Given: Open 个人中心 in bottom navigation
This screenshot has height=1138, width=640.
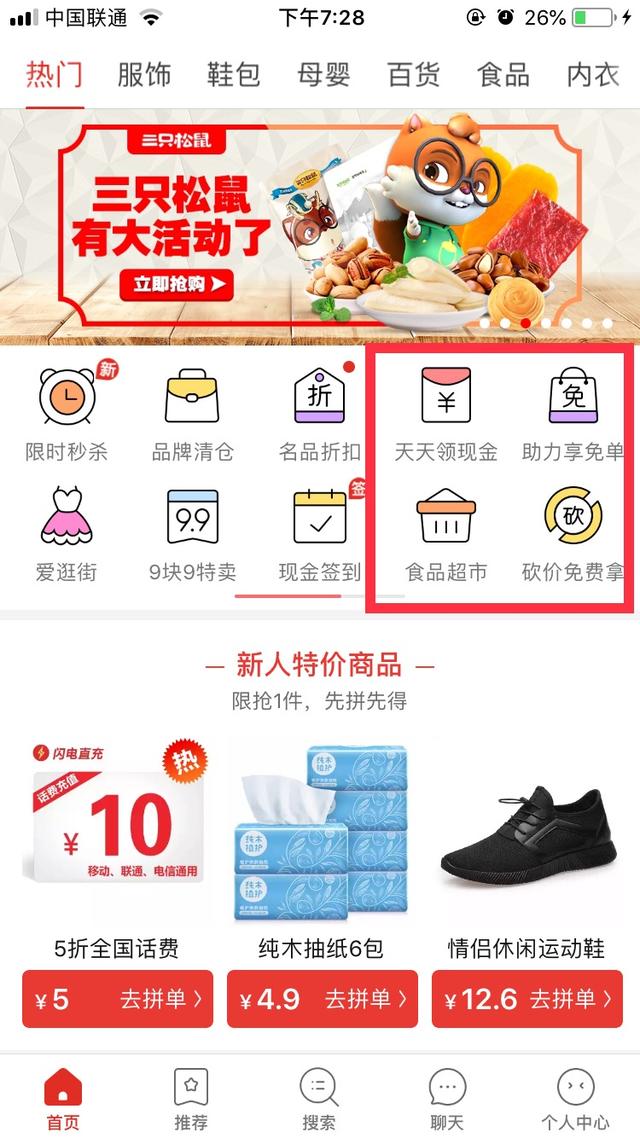Looking at the screenshot, I should point(575,1097).
